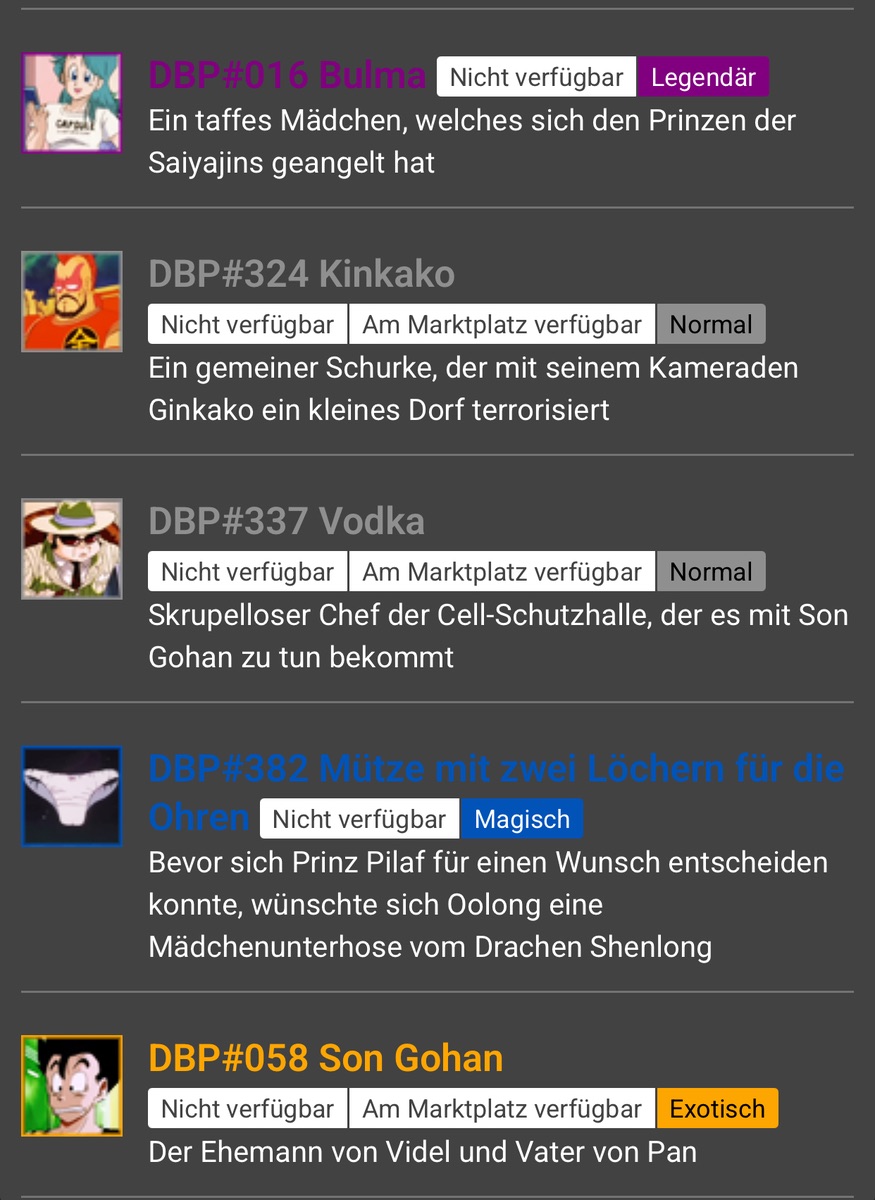Open the DBP#337 Vodka entry
The width and height of the screenshot is (875, 1200).
286,521
